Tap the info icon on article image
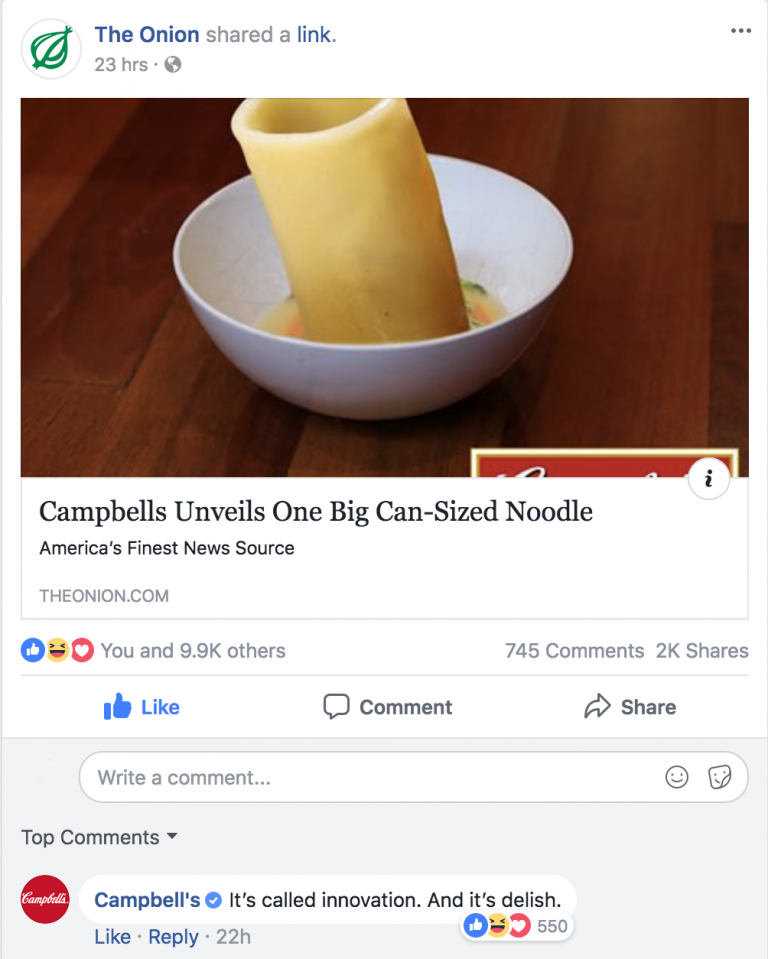The width and height of the screenshot is (768, 959). pyautogui.click(x=709, y=480)
